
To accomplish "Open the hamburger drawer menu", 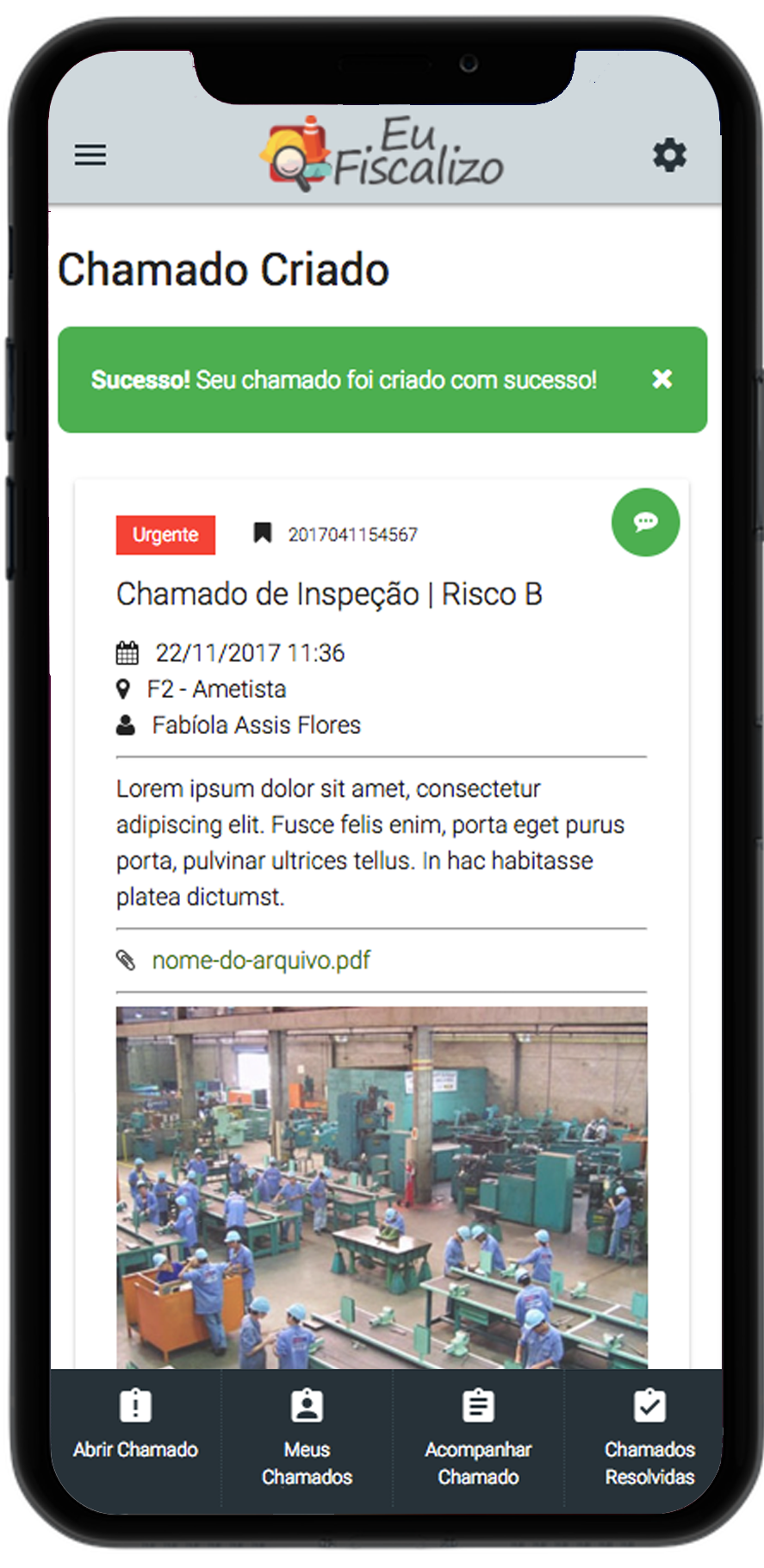I will point(90,155).
